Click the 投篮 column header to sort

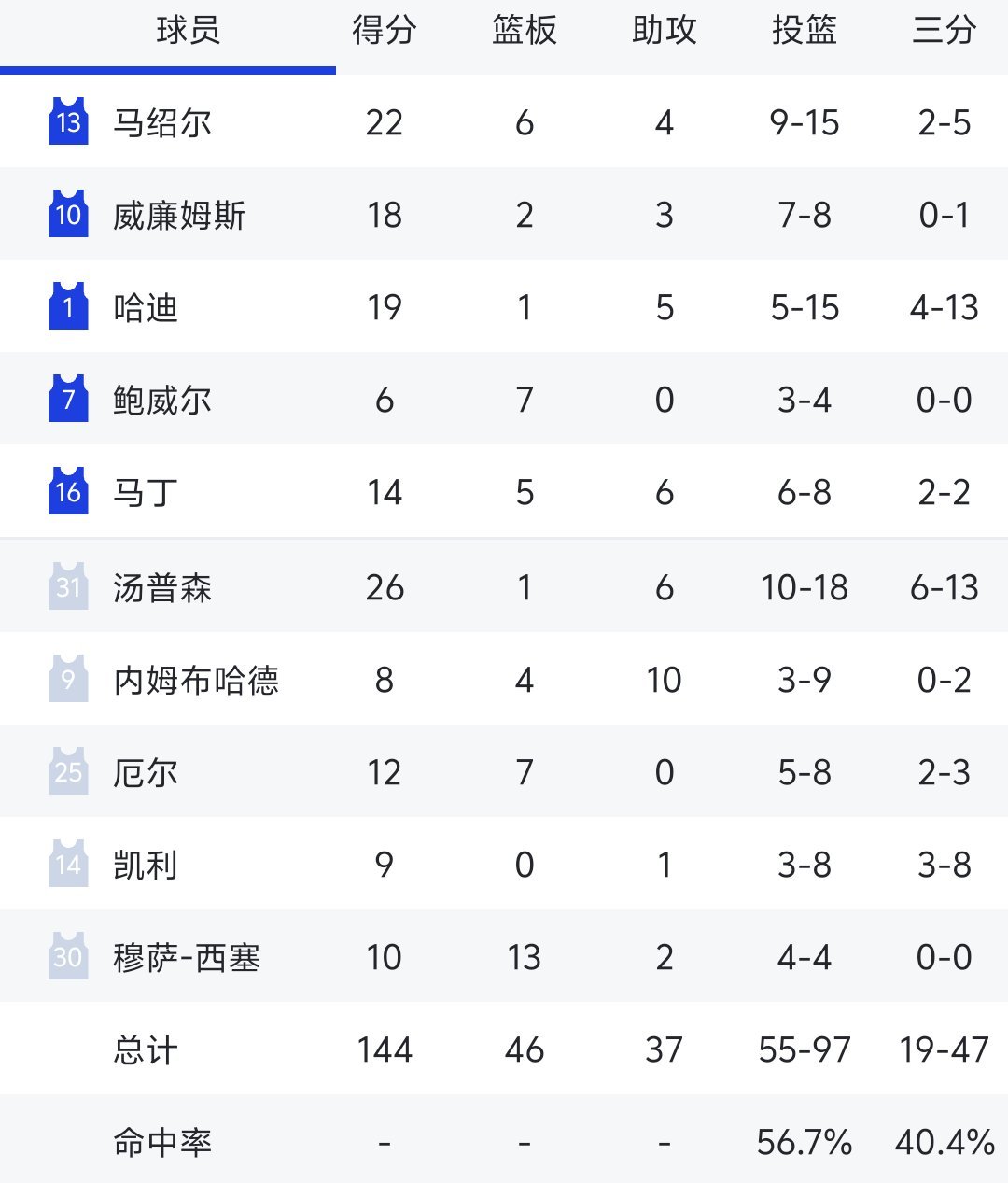point(805,31)
